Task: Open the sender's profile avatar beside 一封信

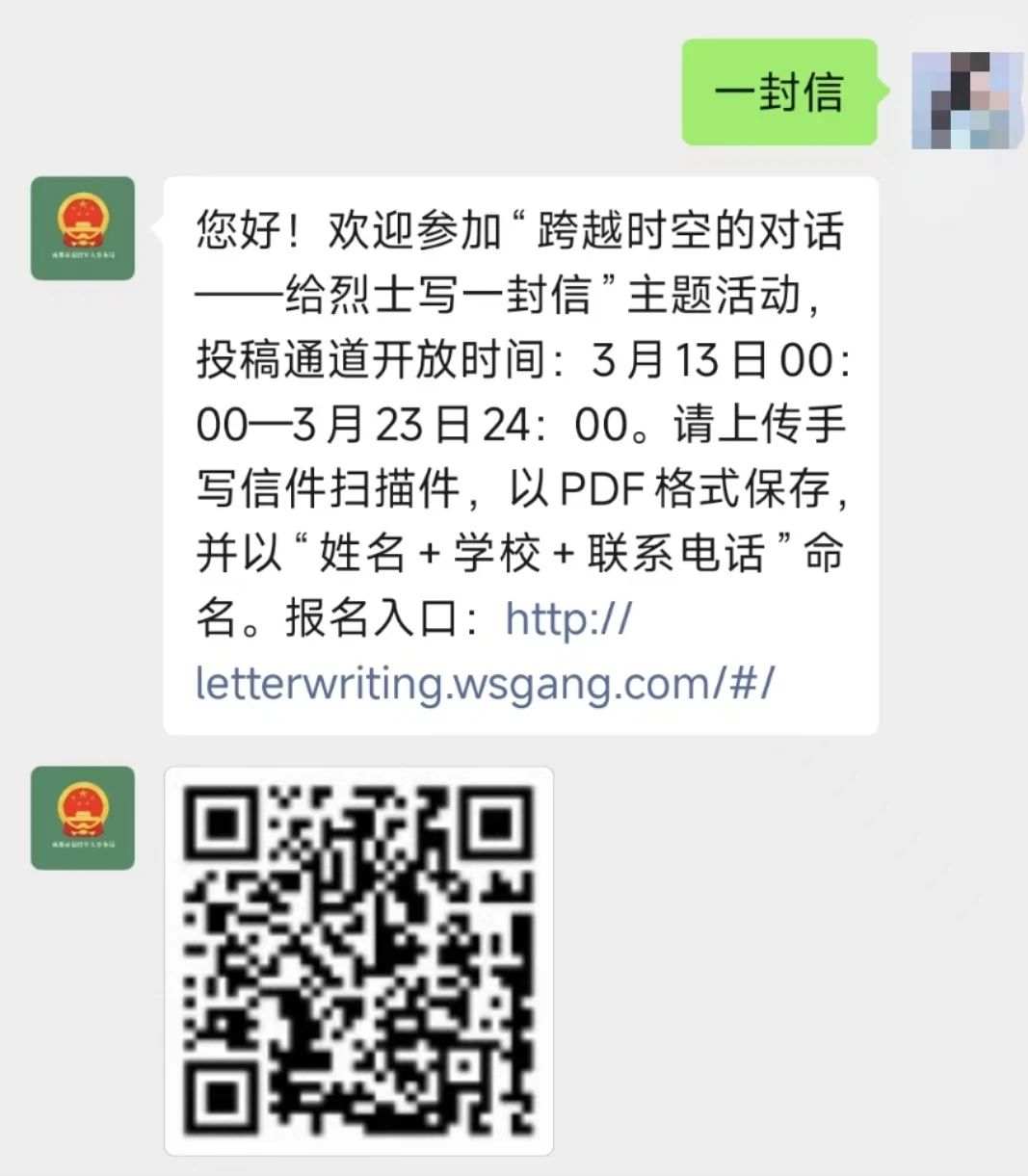Action: click(x=966, y=99)
